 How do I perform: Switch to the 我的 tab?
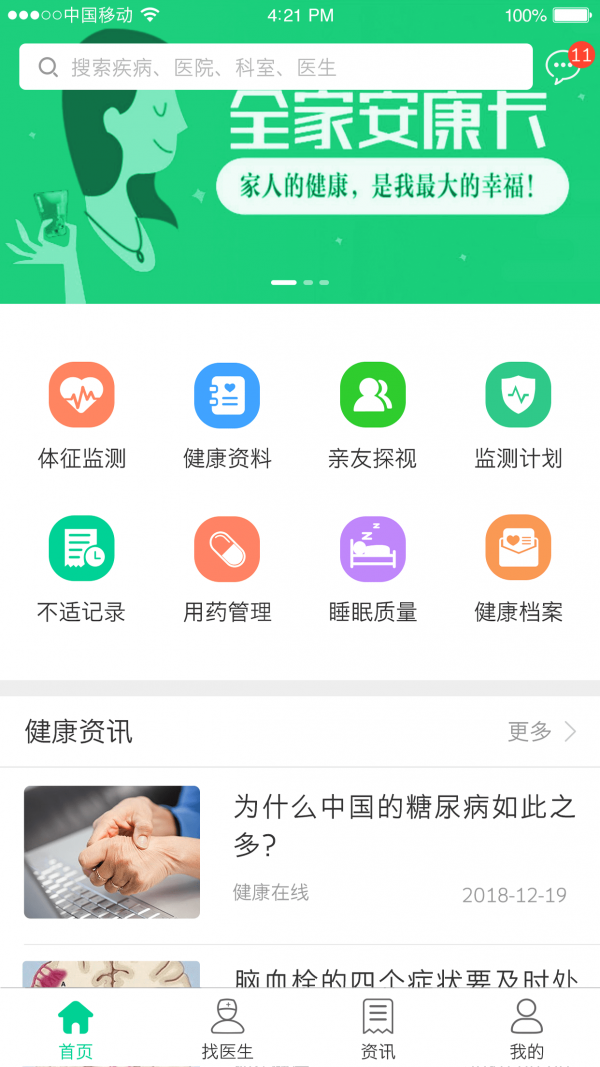click(x=526, y=1029)
